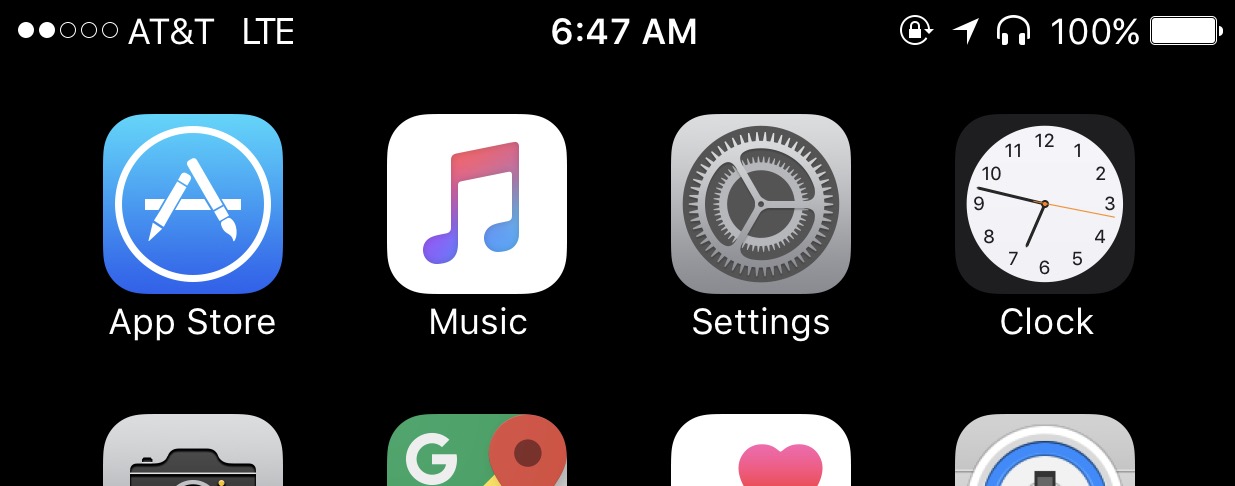This screenshot has width=1235, height=486.
Task: Open the Settings app
Action: (x=760, y=204)
